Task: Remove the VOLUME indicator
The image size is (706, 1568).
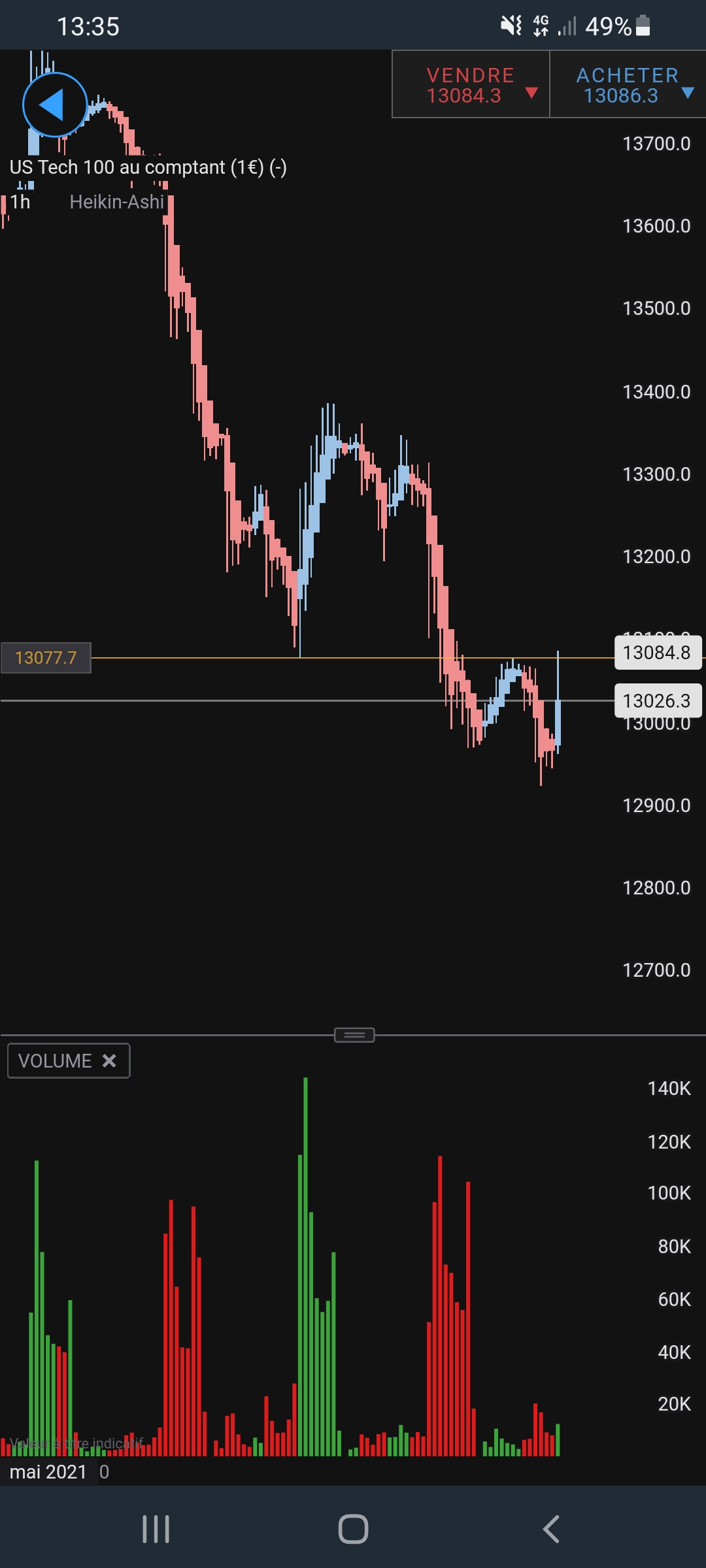Action: click(109, 1060)
